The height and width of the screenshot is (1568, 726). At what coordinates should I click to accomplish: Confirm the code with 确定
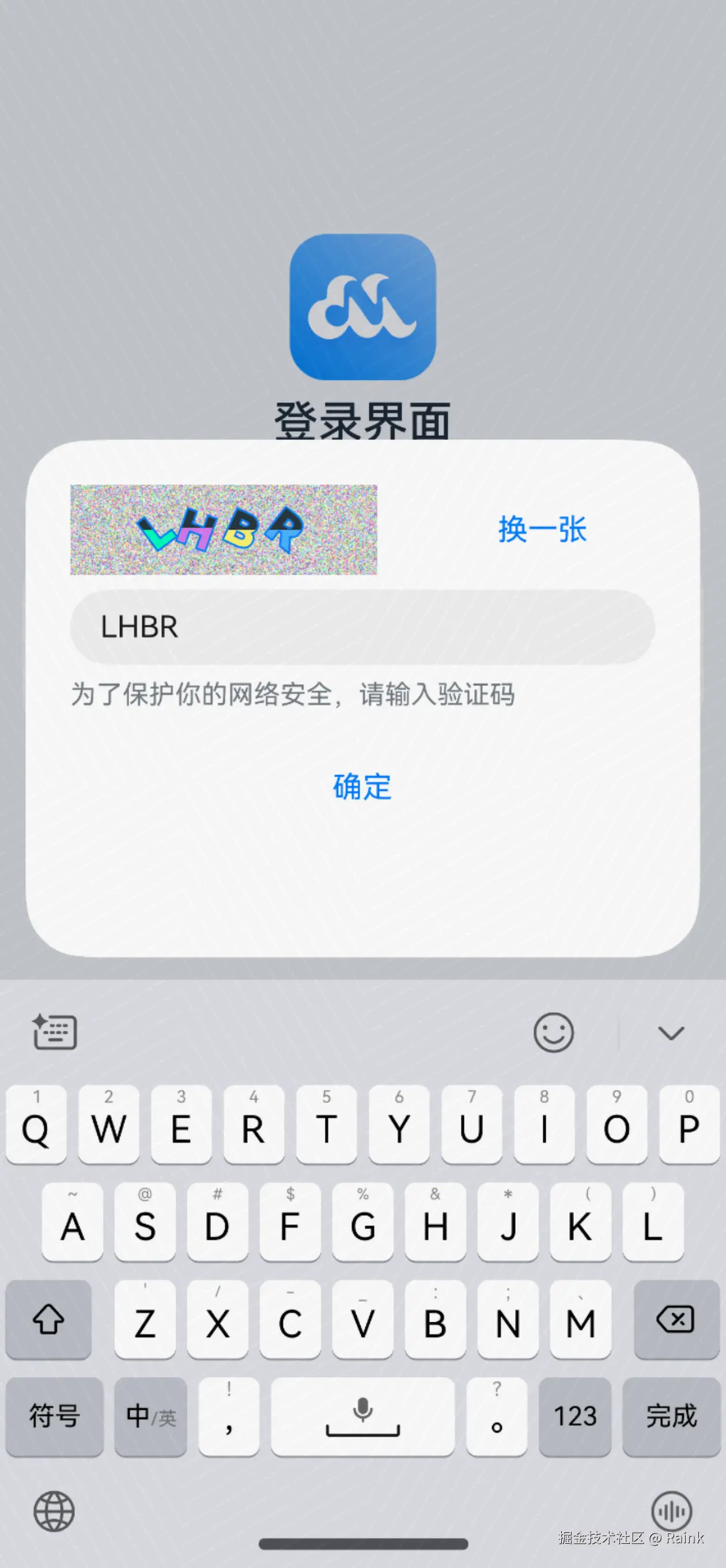point(362,786)
